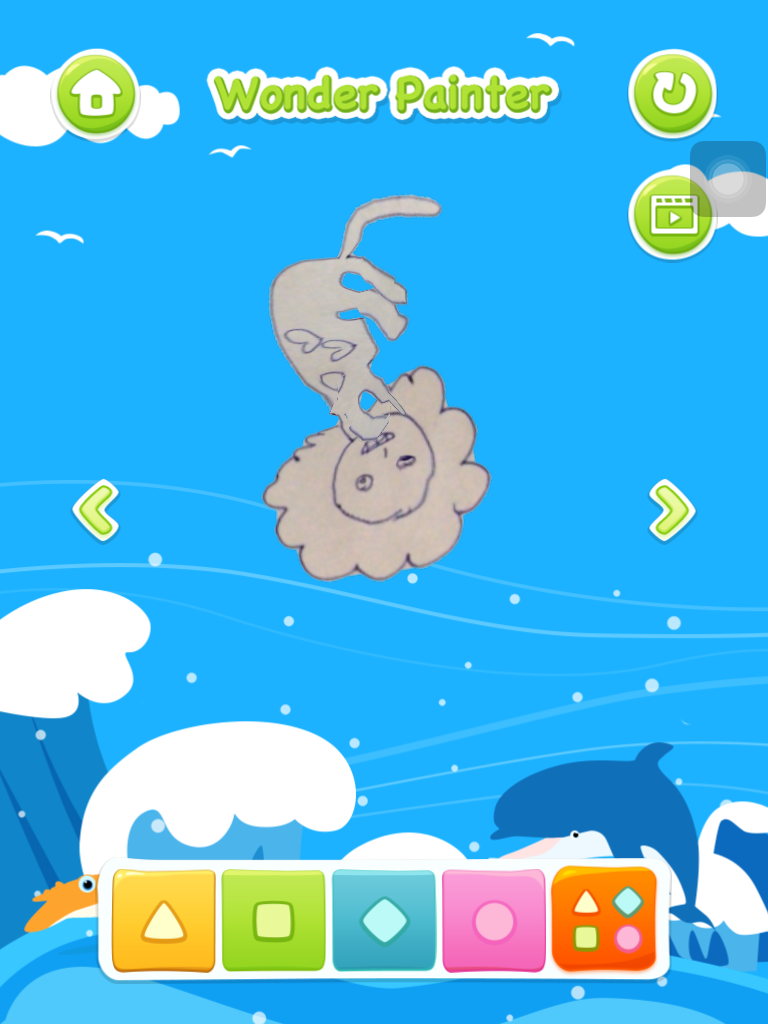This screenshot has width=768, height=1024.
Task: Tap the green refresh arrow button
Action: 672,93
